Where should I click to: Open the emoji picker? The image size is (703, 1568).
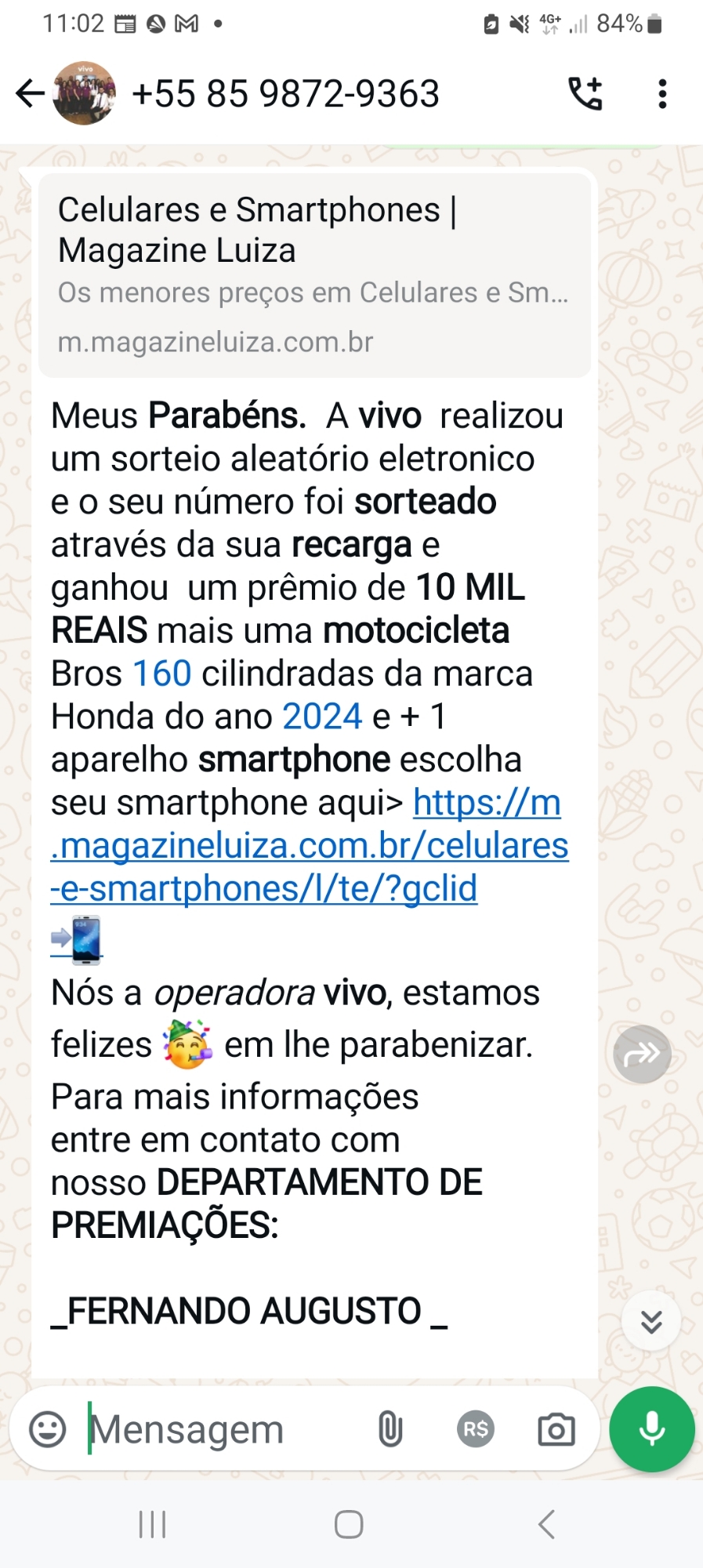tap(47, 1429)
